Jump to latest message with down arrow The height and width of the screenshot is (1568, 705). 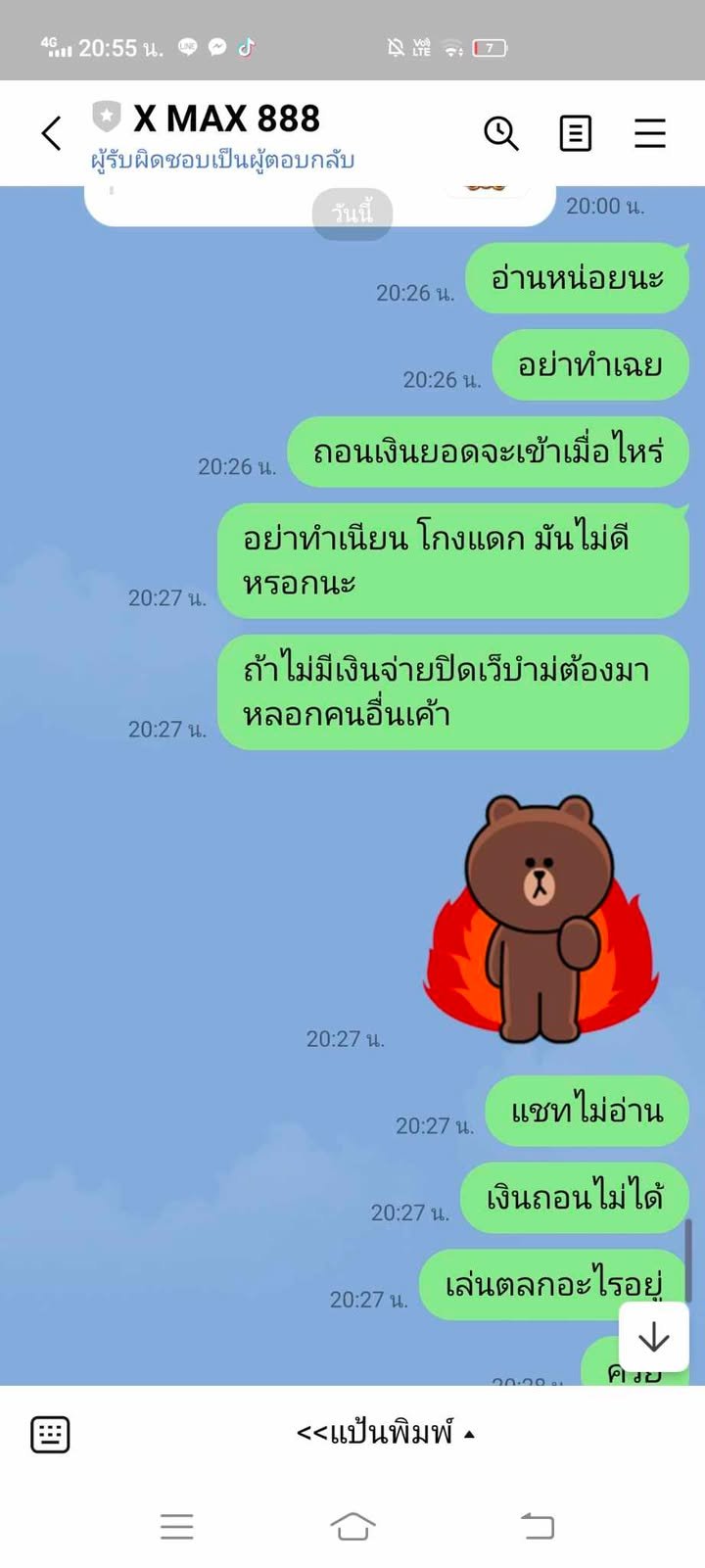[653, 1336]
